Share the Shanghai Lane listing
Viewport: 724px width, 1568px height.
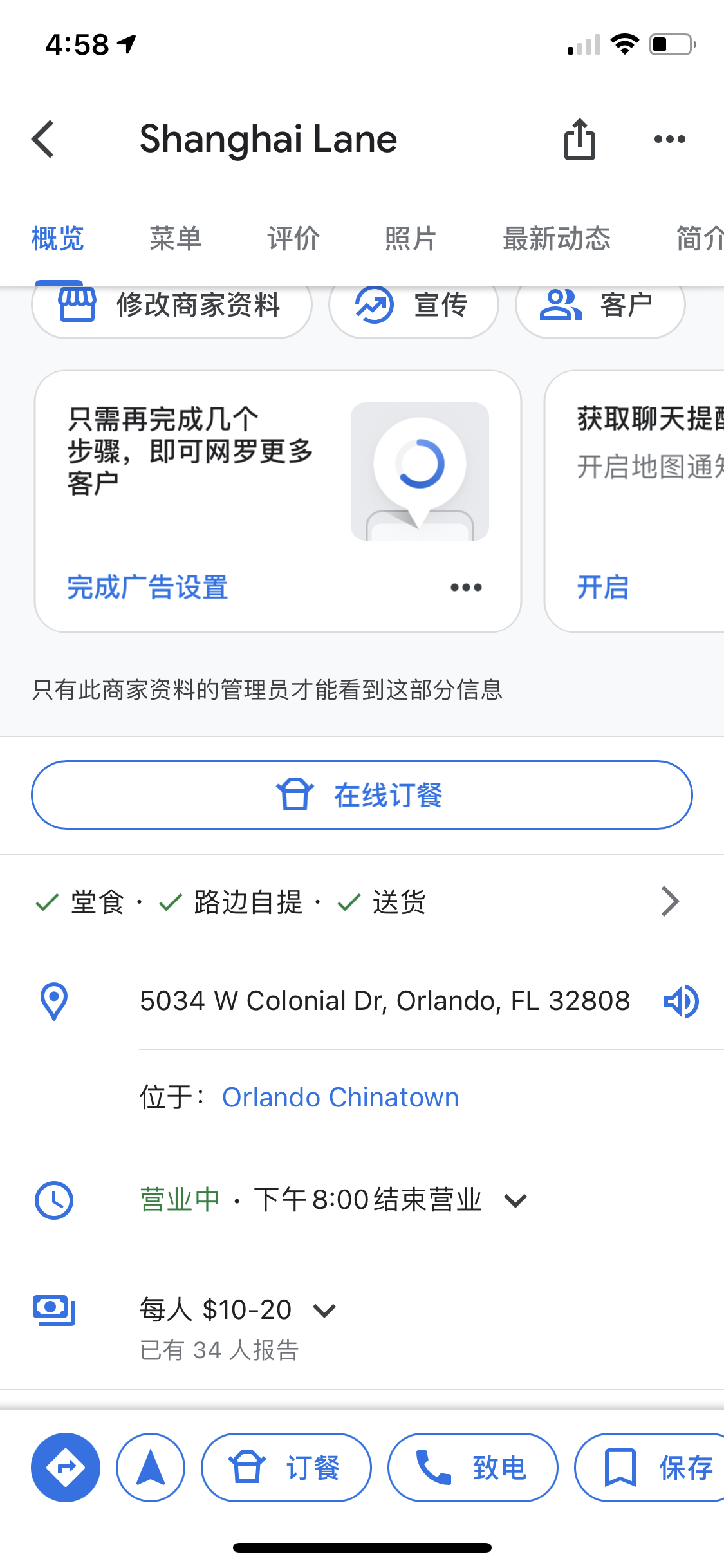(x=579, y=139)
